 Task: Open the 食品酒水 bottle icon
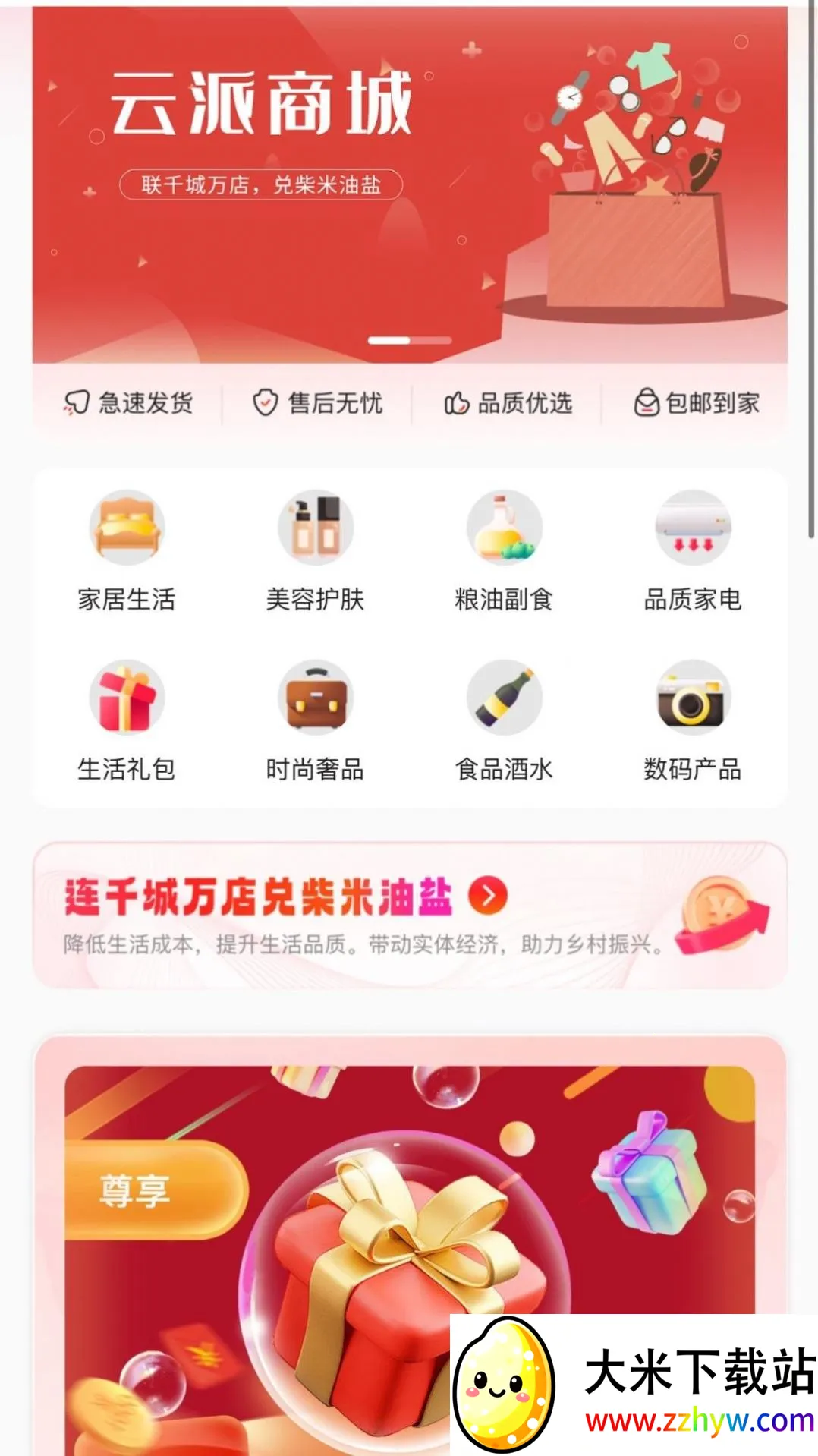click(504, 698)
